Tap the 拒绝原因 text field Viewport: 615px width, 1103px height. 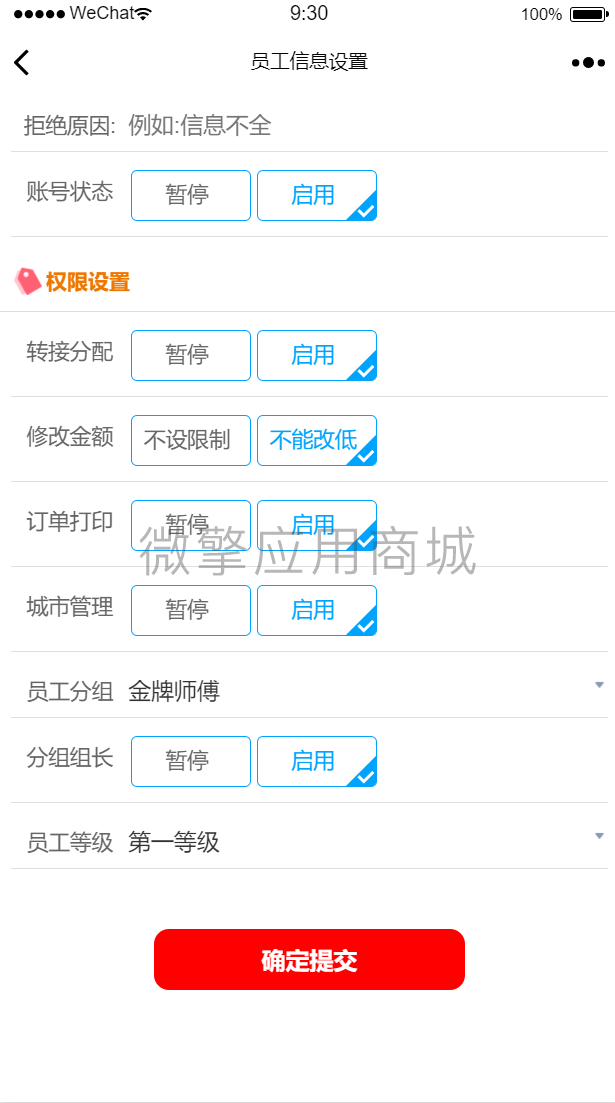[x=367, y=126]
